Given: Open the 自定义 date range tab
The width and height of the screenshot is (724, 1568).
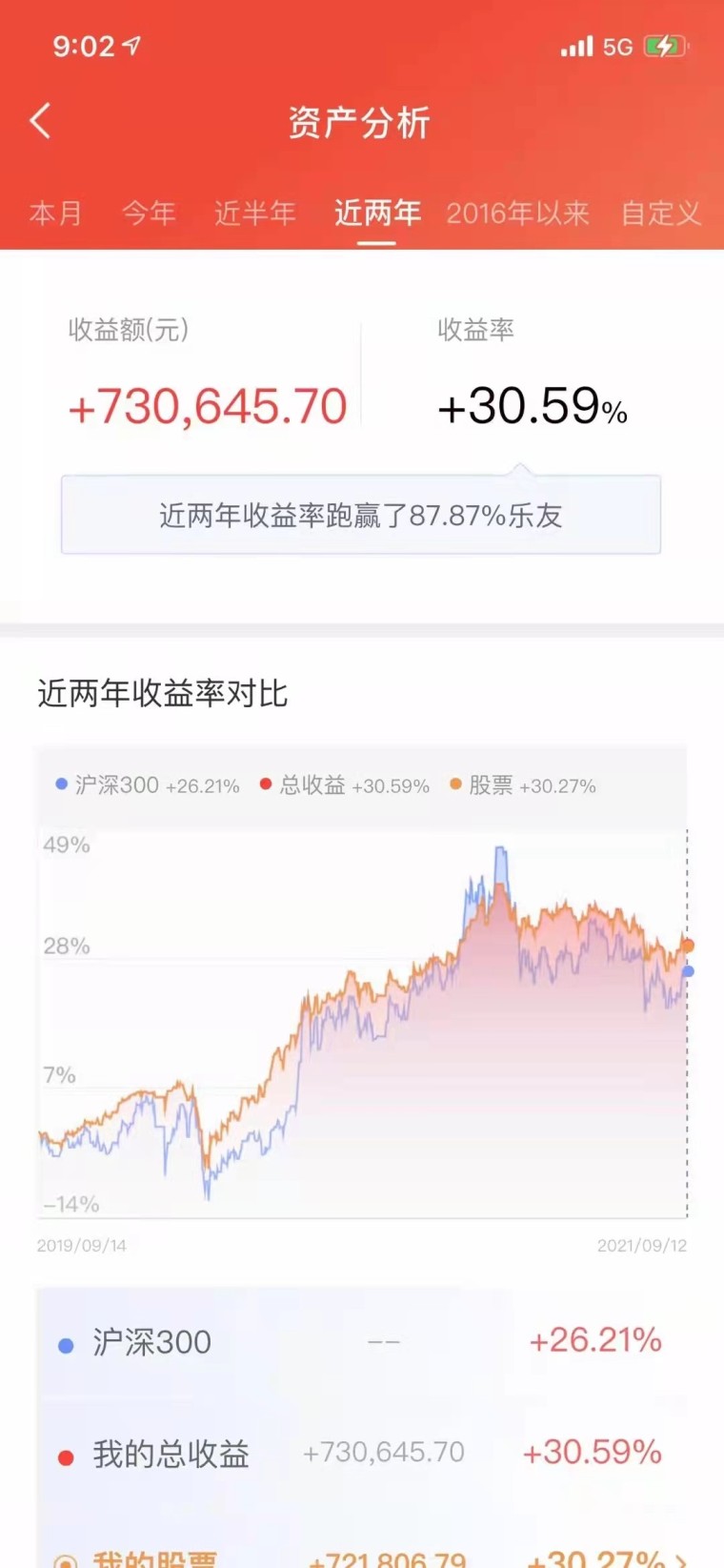Looking at the screenshot, I should (x=660, y=213).
